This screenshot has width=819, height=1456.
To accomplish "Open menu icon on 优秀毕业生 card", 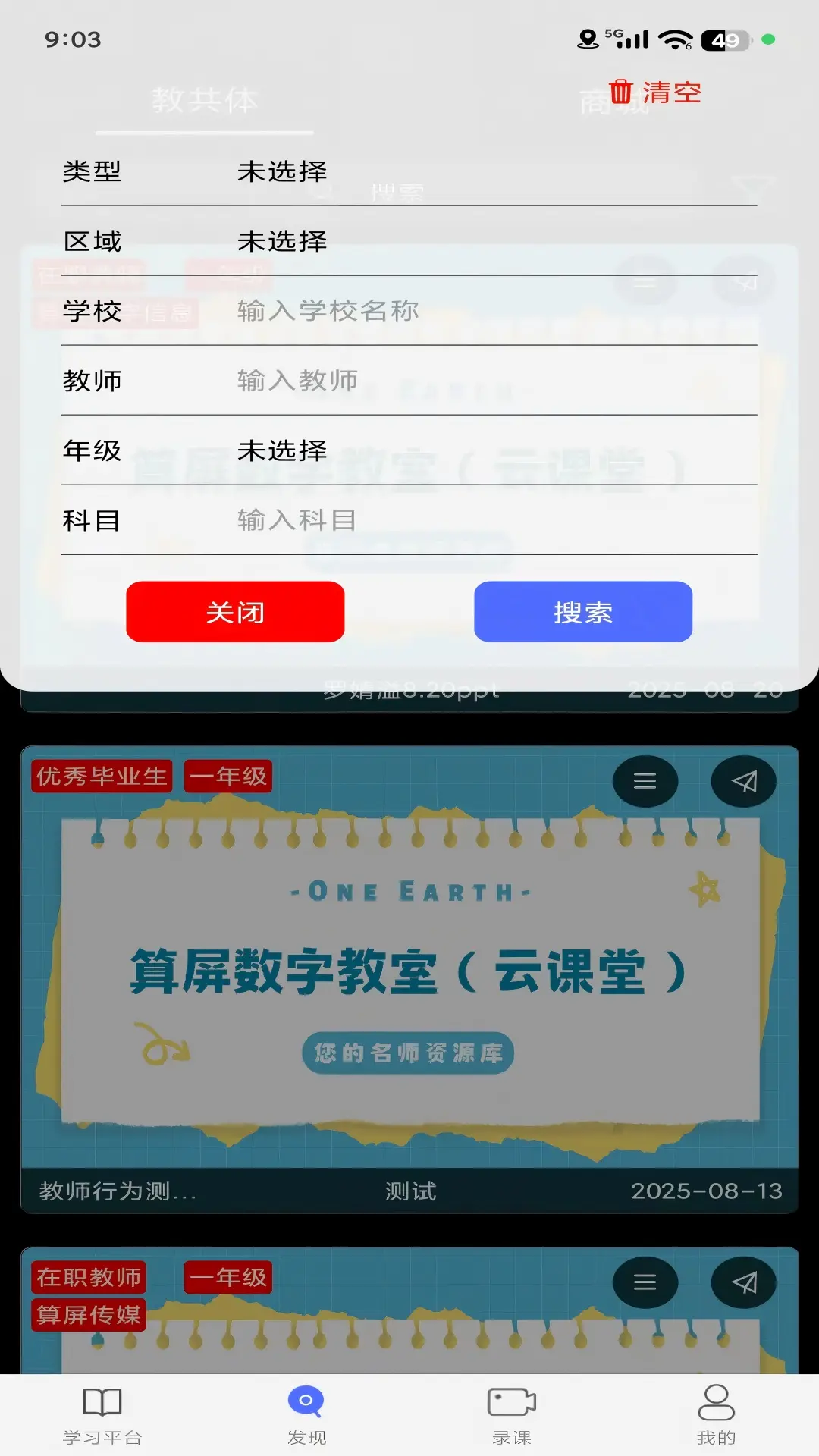I will point(645,781).
